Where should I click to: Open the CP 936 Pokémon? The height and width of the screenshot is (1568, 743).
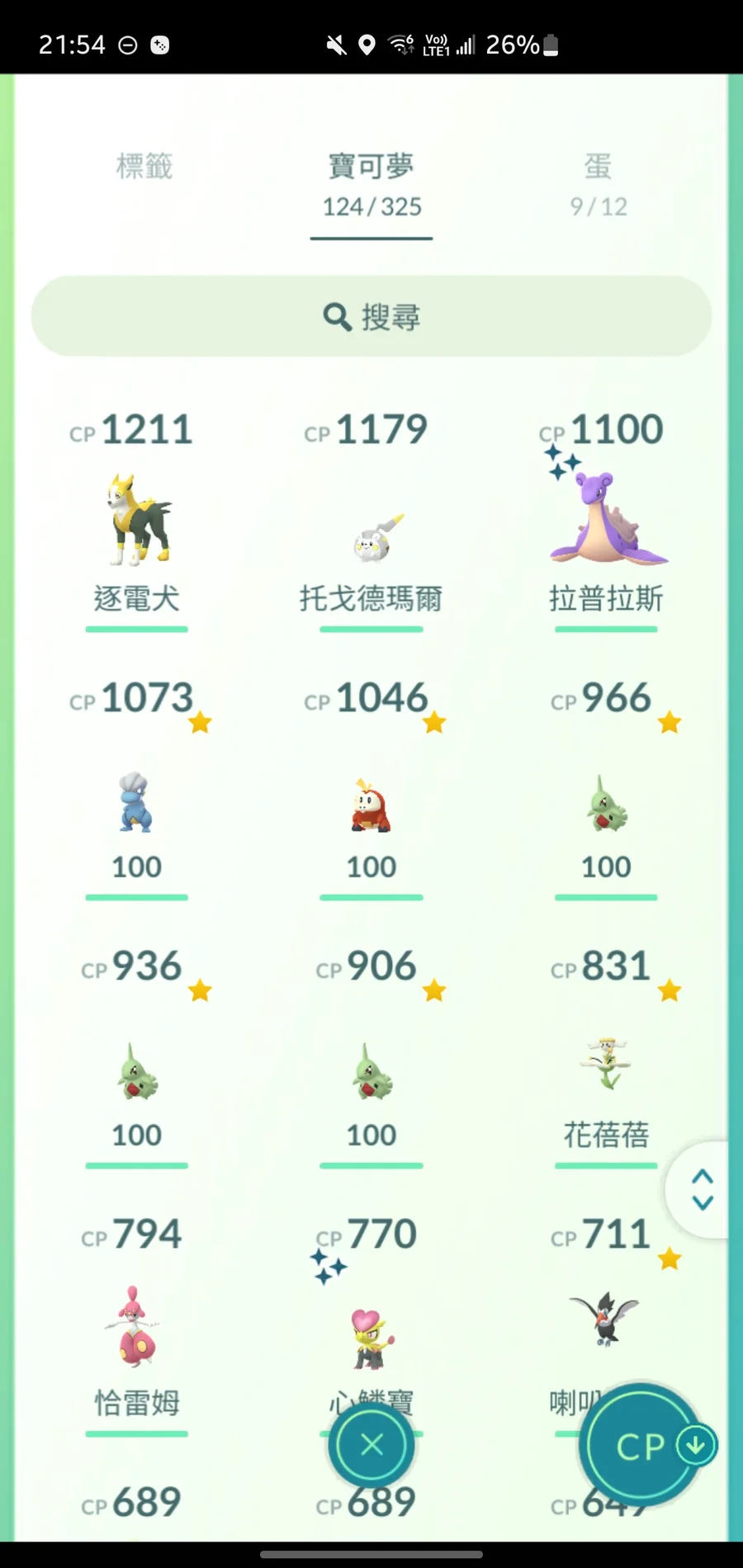(137, 1071)
